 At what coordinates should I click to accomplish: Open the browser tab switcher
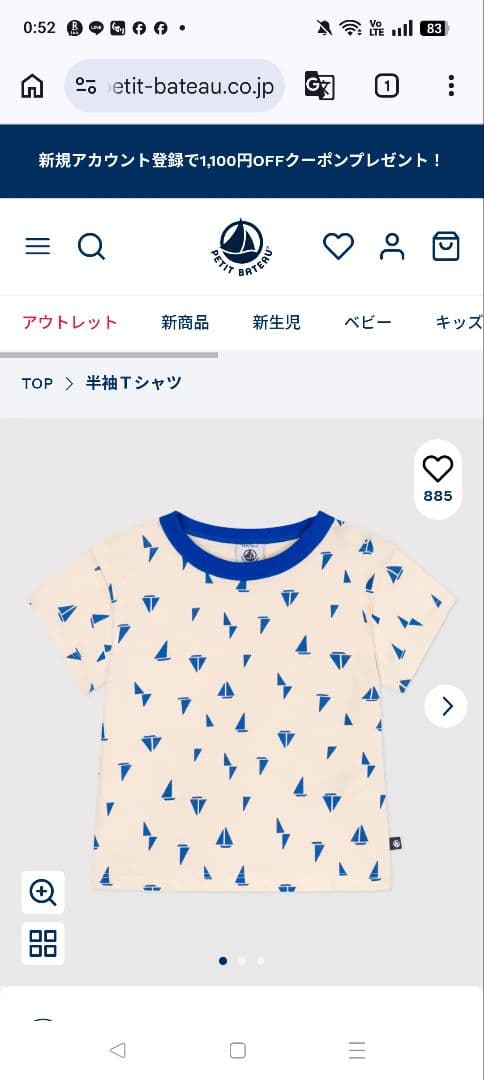pos(387,86)
